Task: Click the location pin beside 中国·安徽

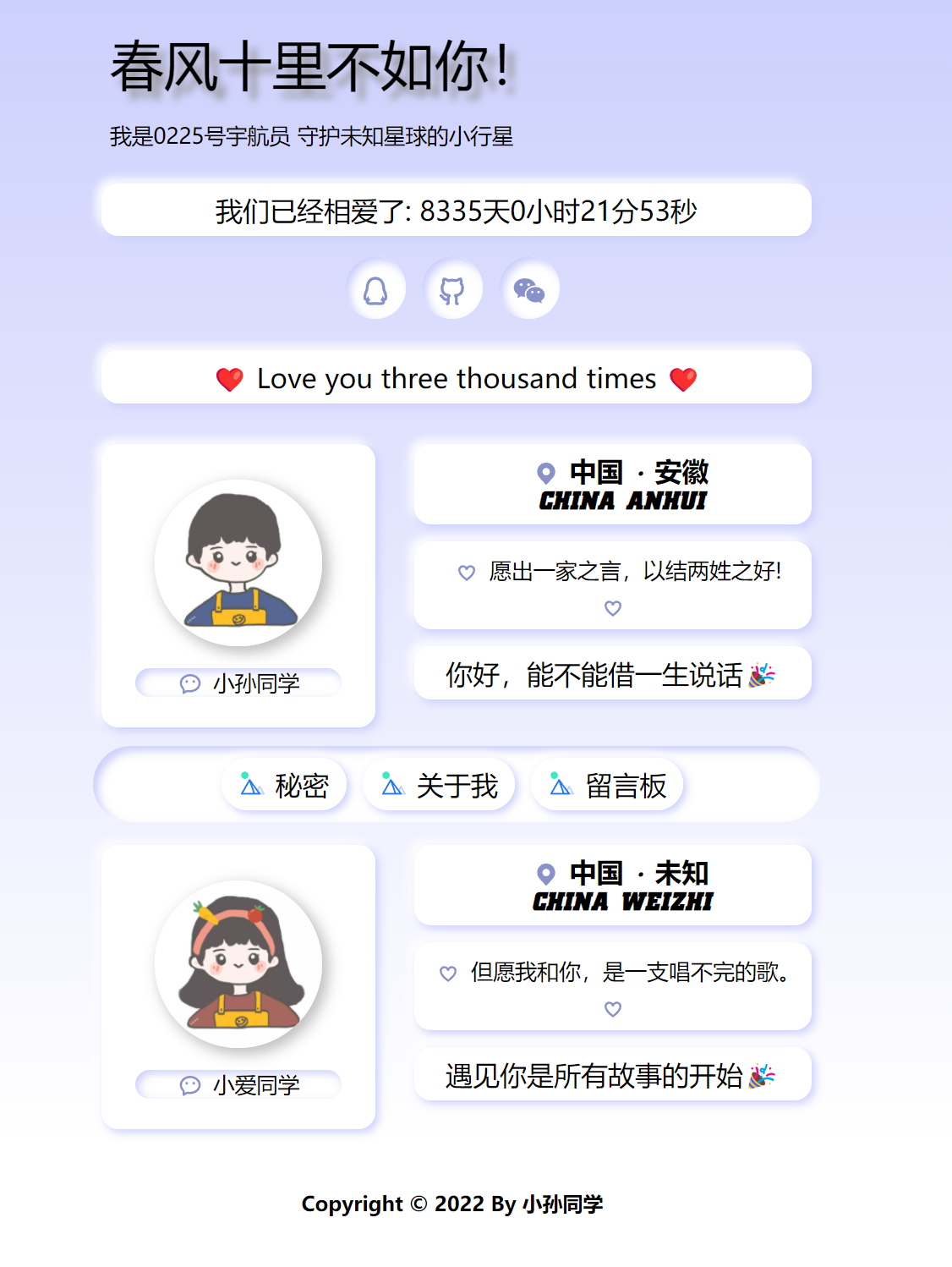Action: [x=545, y=473]
